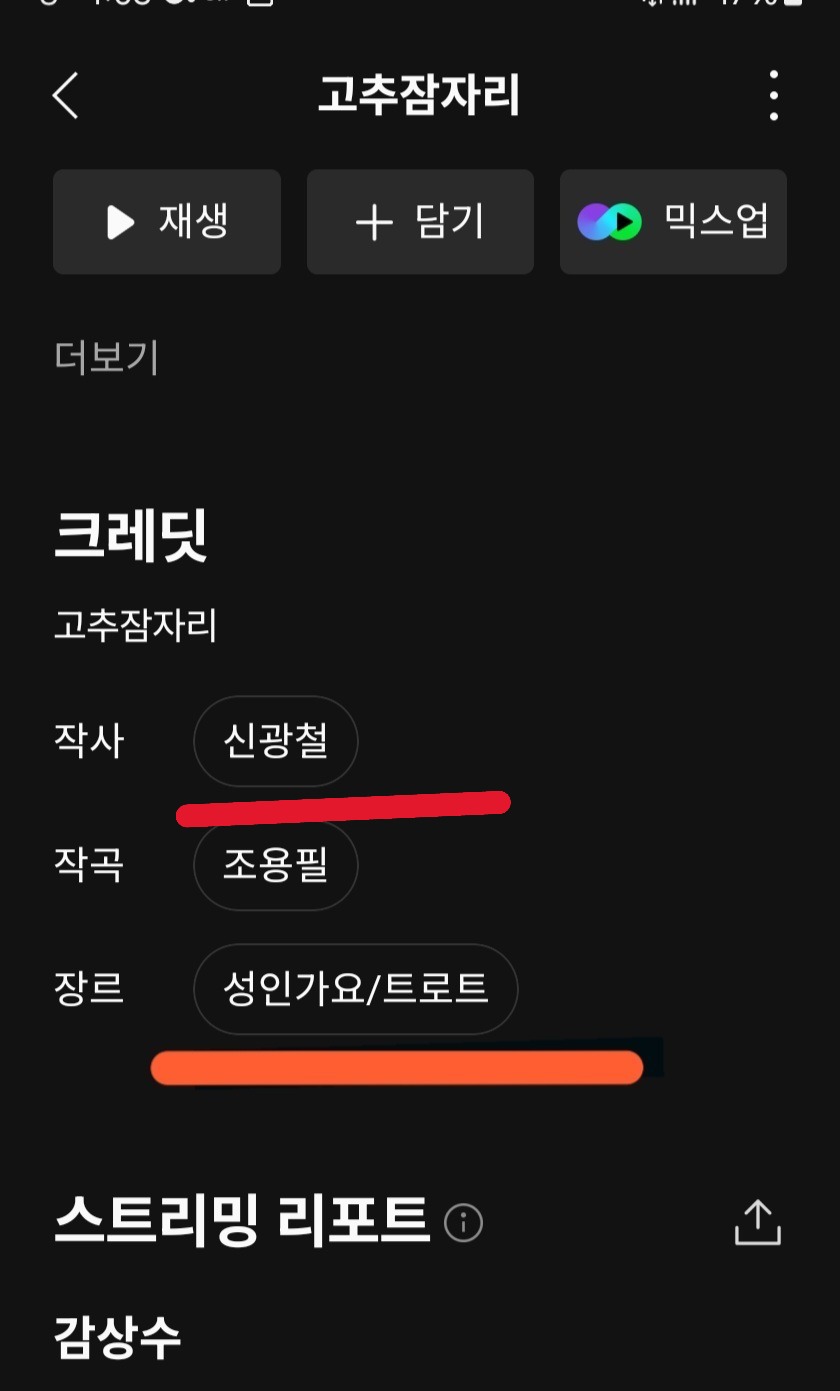Expand the 더보기 link

pos(106,357)
